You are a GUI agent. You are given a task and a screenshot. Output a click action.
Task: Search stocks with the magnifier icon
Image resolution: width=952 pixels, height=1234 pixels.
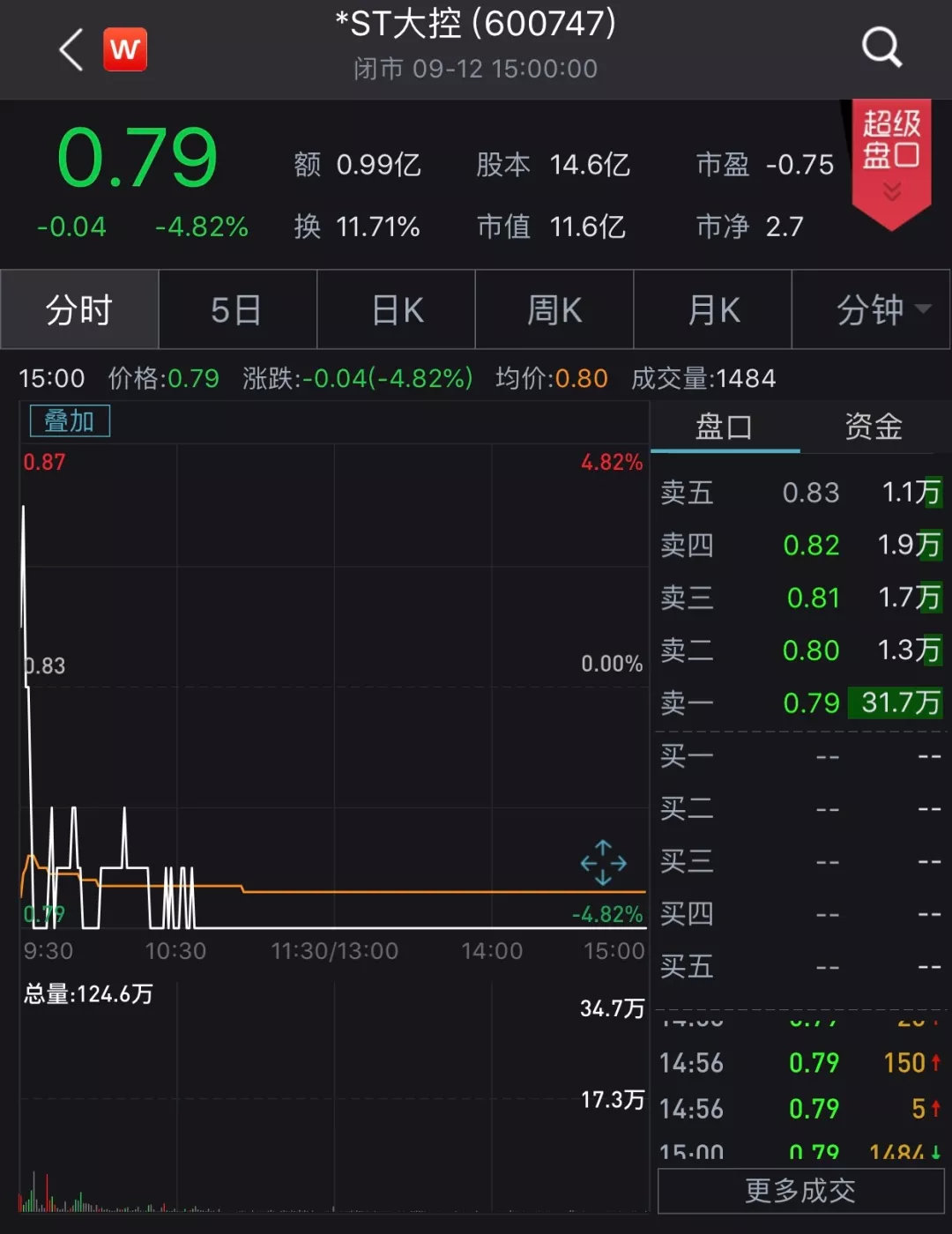[x=881, y=48]
